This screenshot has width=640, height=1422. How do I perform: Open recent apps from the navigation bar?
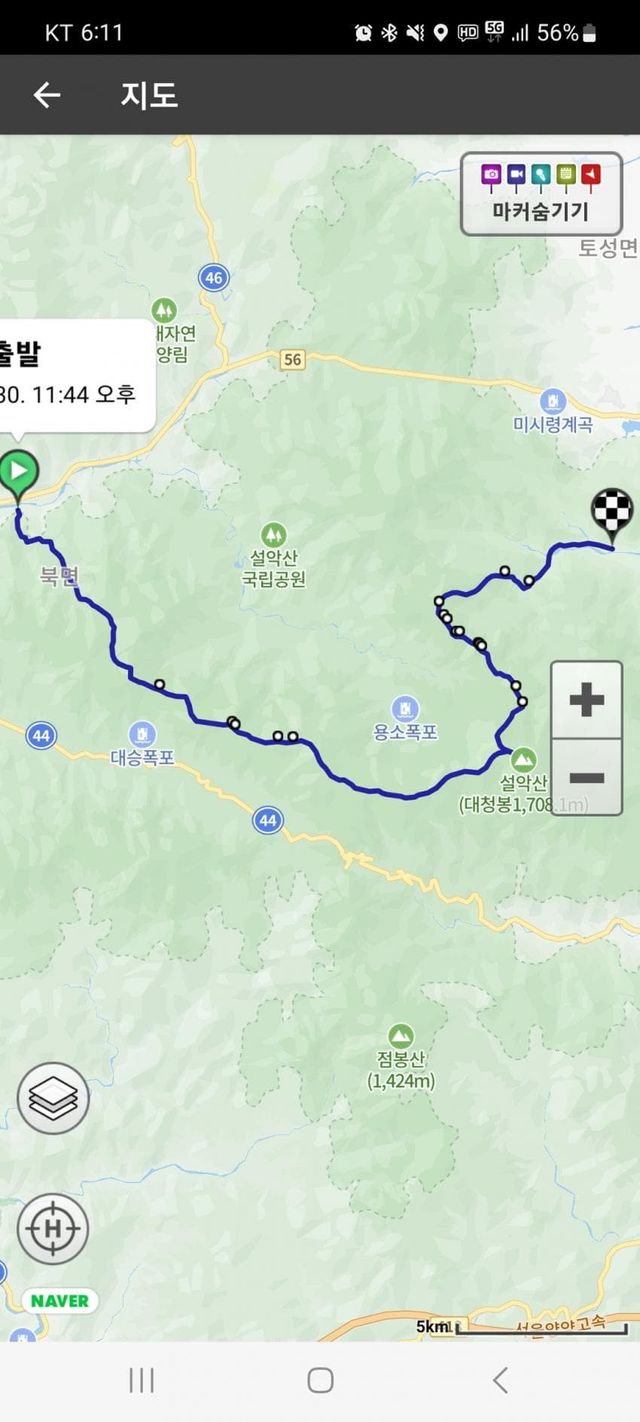coord(141,1381)
